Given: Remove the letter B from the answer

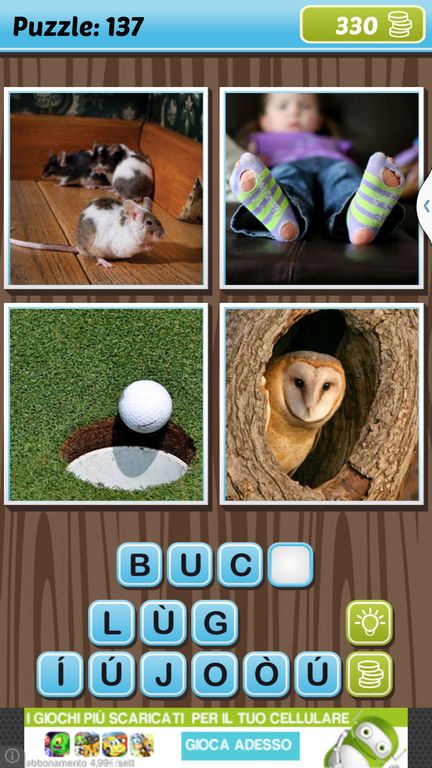Looking at the screenshot, I should 140,565.
